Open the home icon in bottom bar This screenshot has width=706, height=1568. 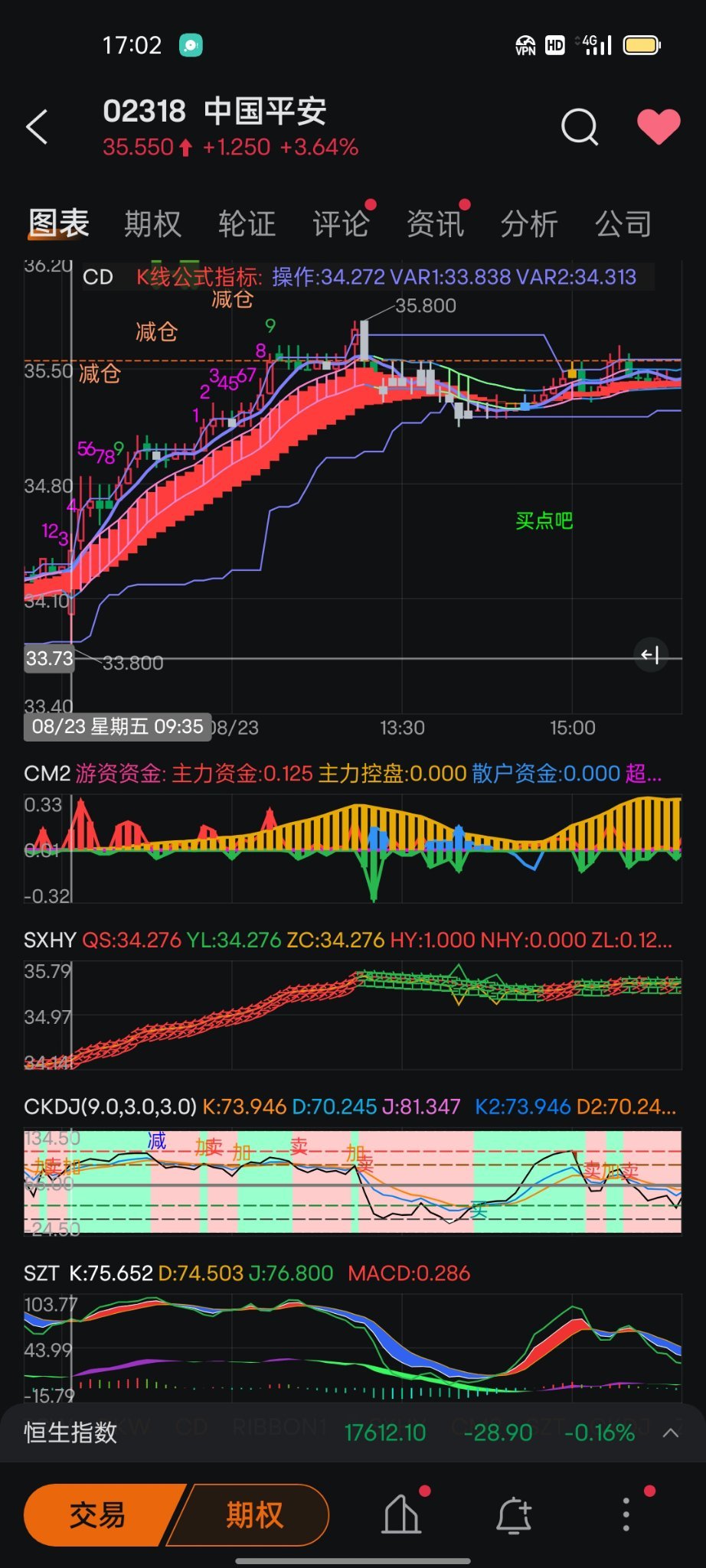coord(400,1514)
